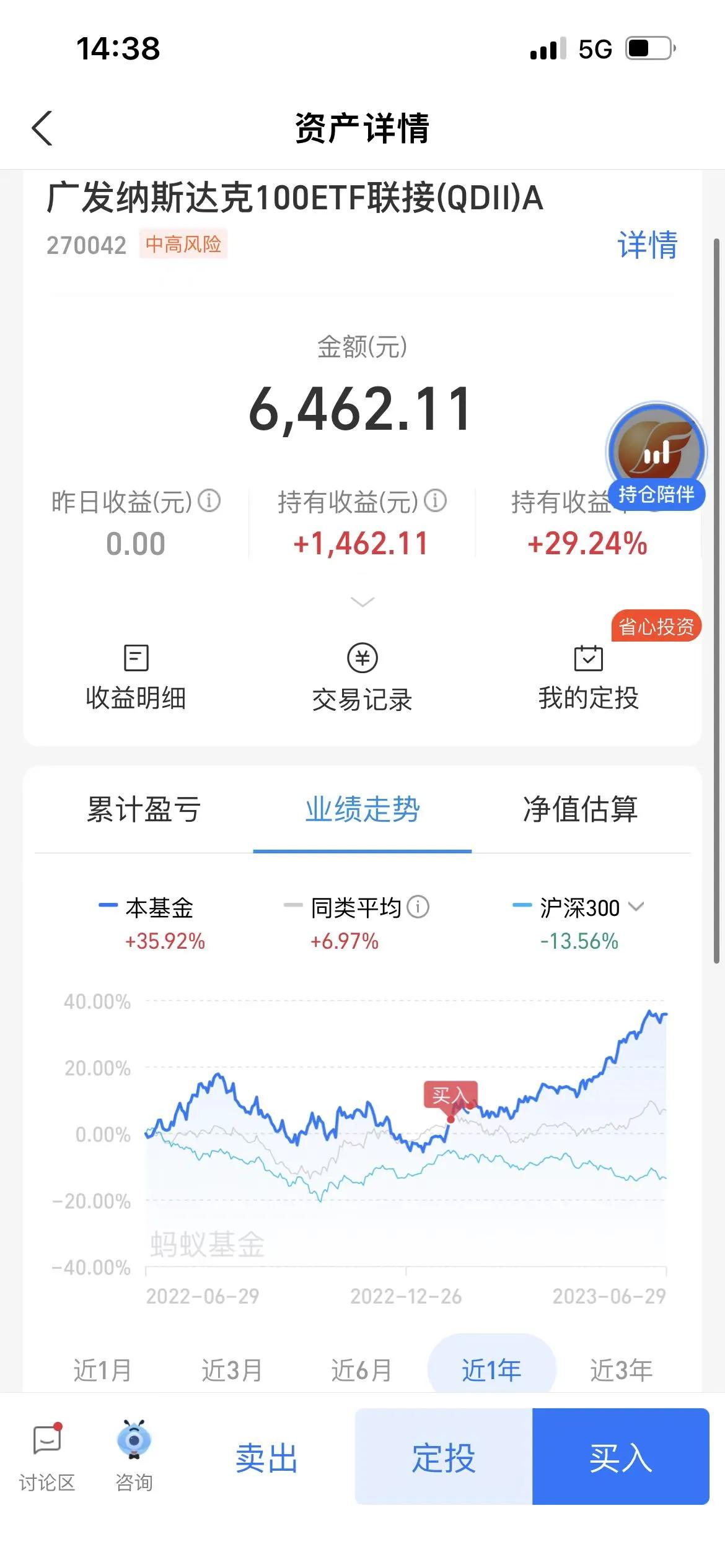Tap the 详情 fund details link
The width and height of the screenshot is (725, 1568).
click(x=647, y=245)
